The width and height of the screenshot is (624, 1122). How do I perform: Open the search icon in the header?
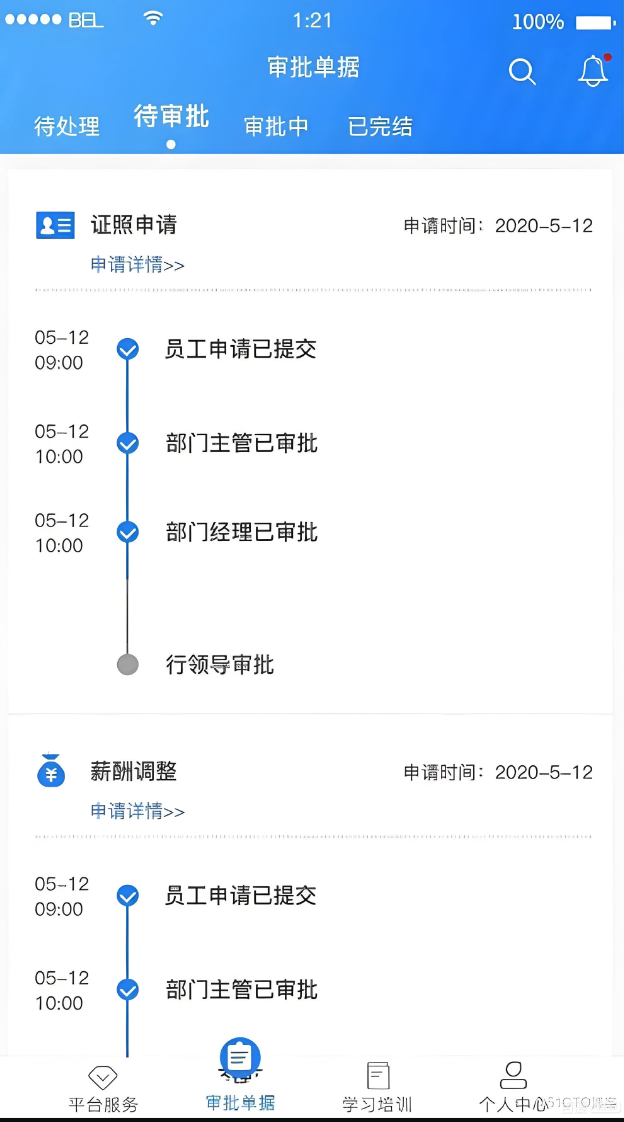pos(522,72)
